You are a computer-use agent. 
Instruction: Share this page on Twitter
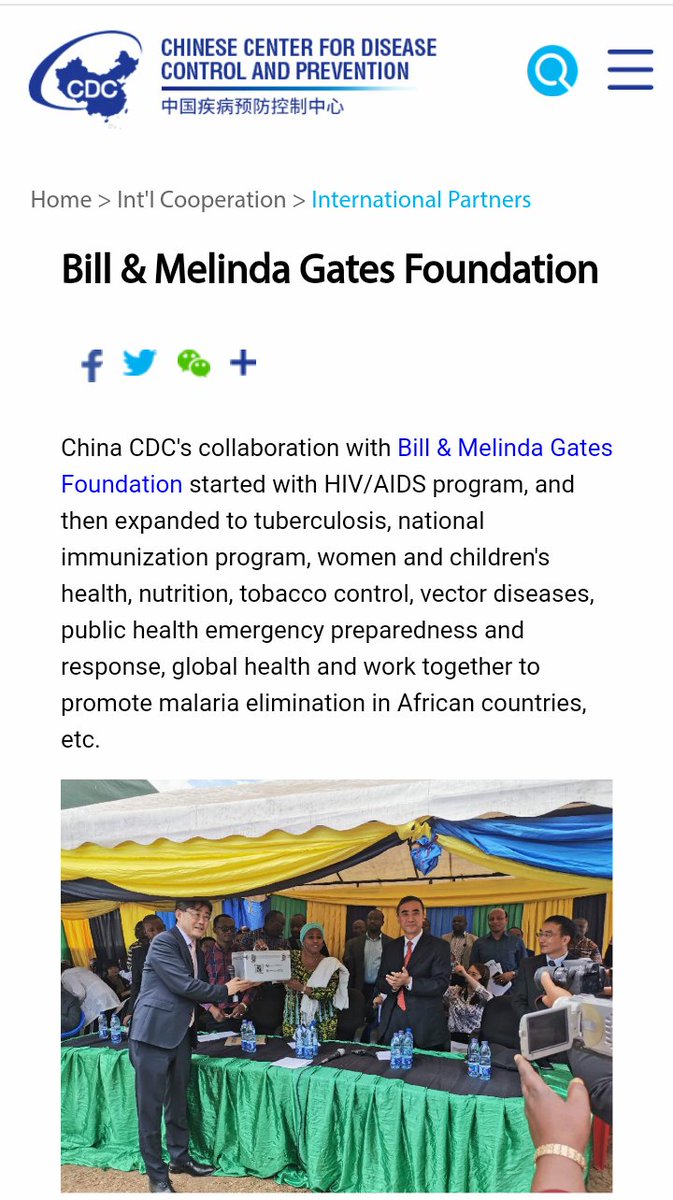[140, 363]
